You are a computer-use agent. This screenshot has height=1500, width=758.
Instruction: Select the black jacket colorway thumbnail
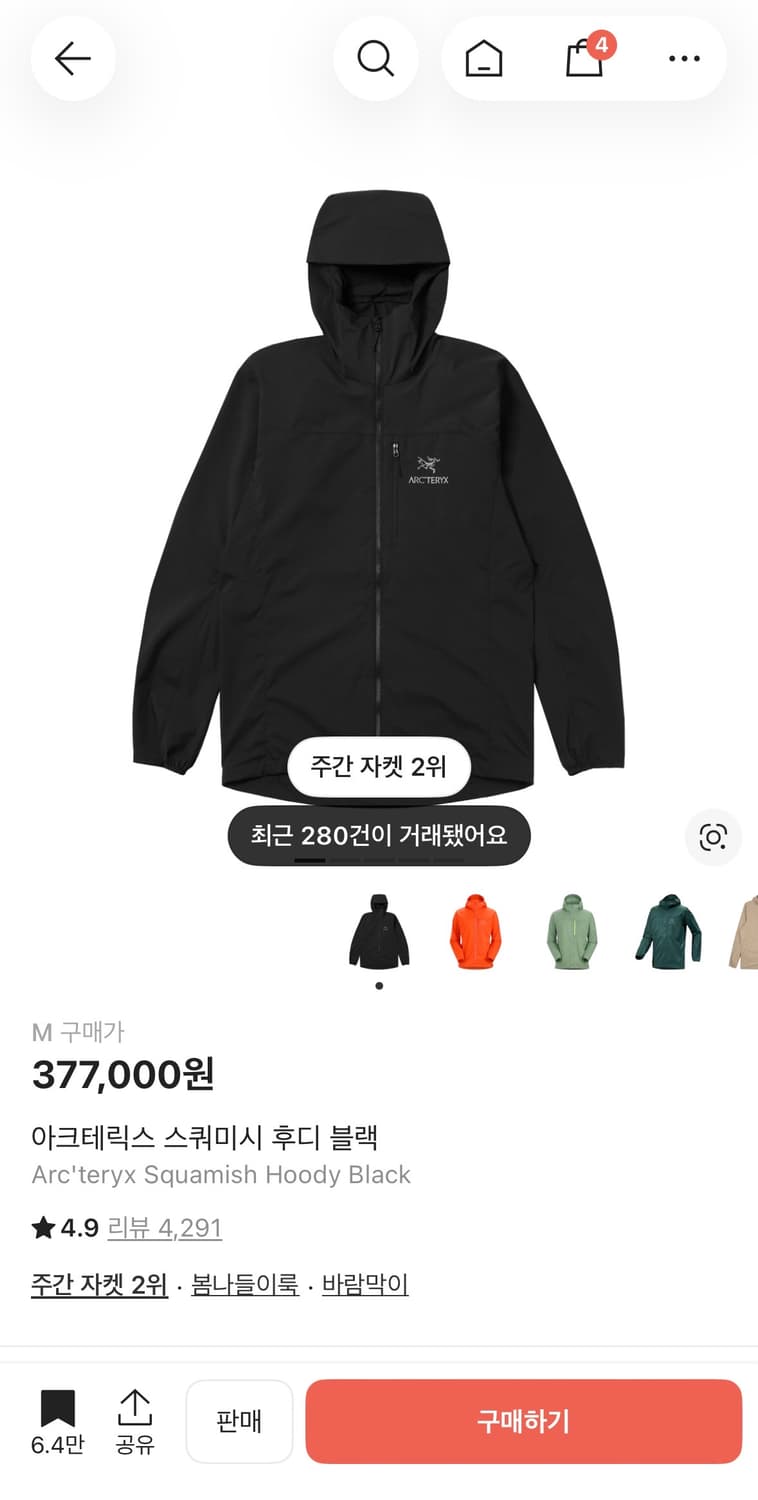[379, 932]
